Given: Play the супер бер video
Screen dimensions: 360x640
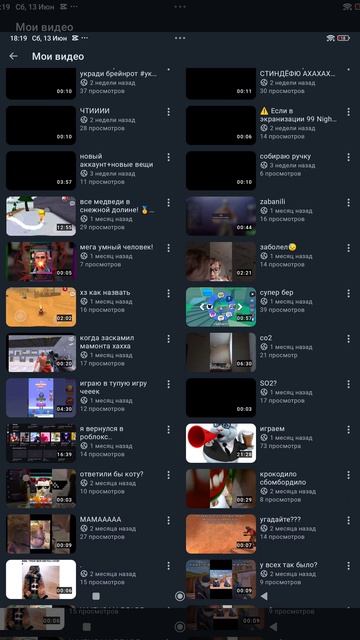Looking at the screenshot, I should click(221, 307).
